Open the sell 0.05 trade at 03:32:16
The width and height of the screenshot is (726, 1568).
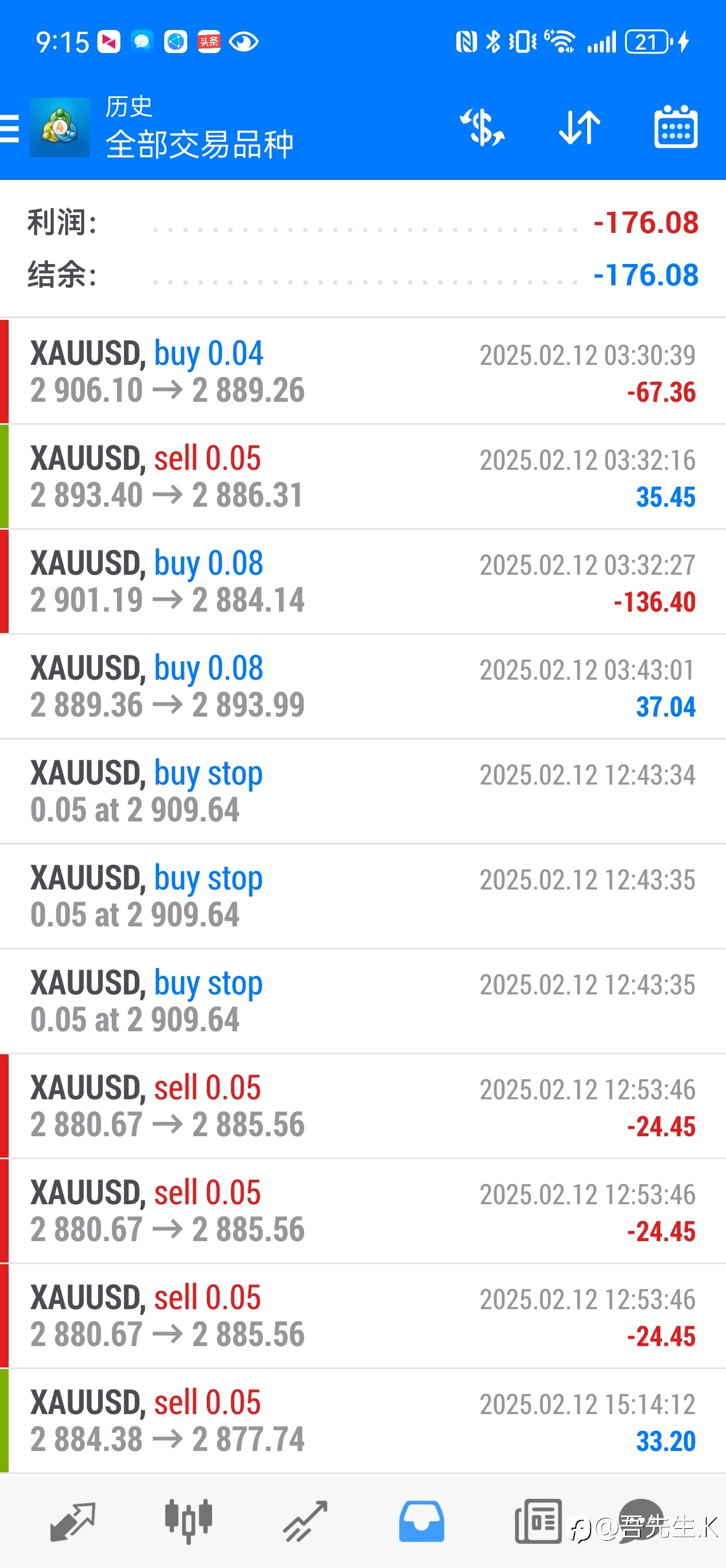coord(362,477)
